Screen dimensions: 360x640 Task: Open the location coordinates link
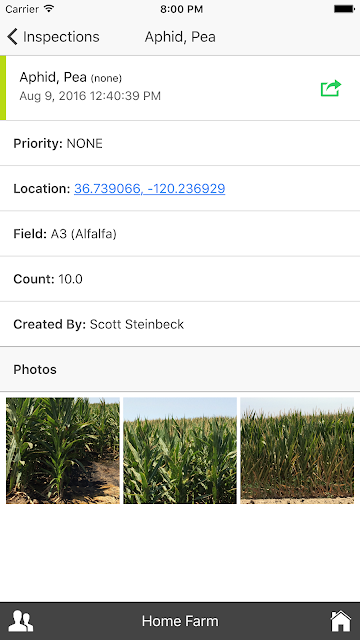pos(149,188)
